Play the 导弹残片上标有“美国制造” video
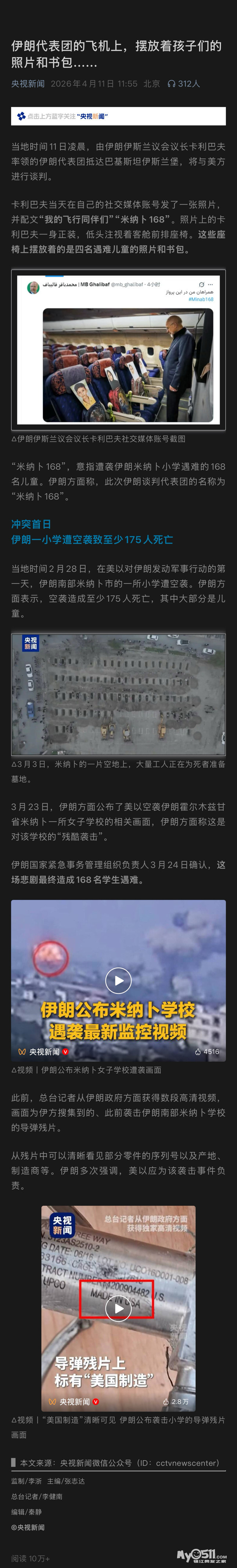 coord(118,1309)
